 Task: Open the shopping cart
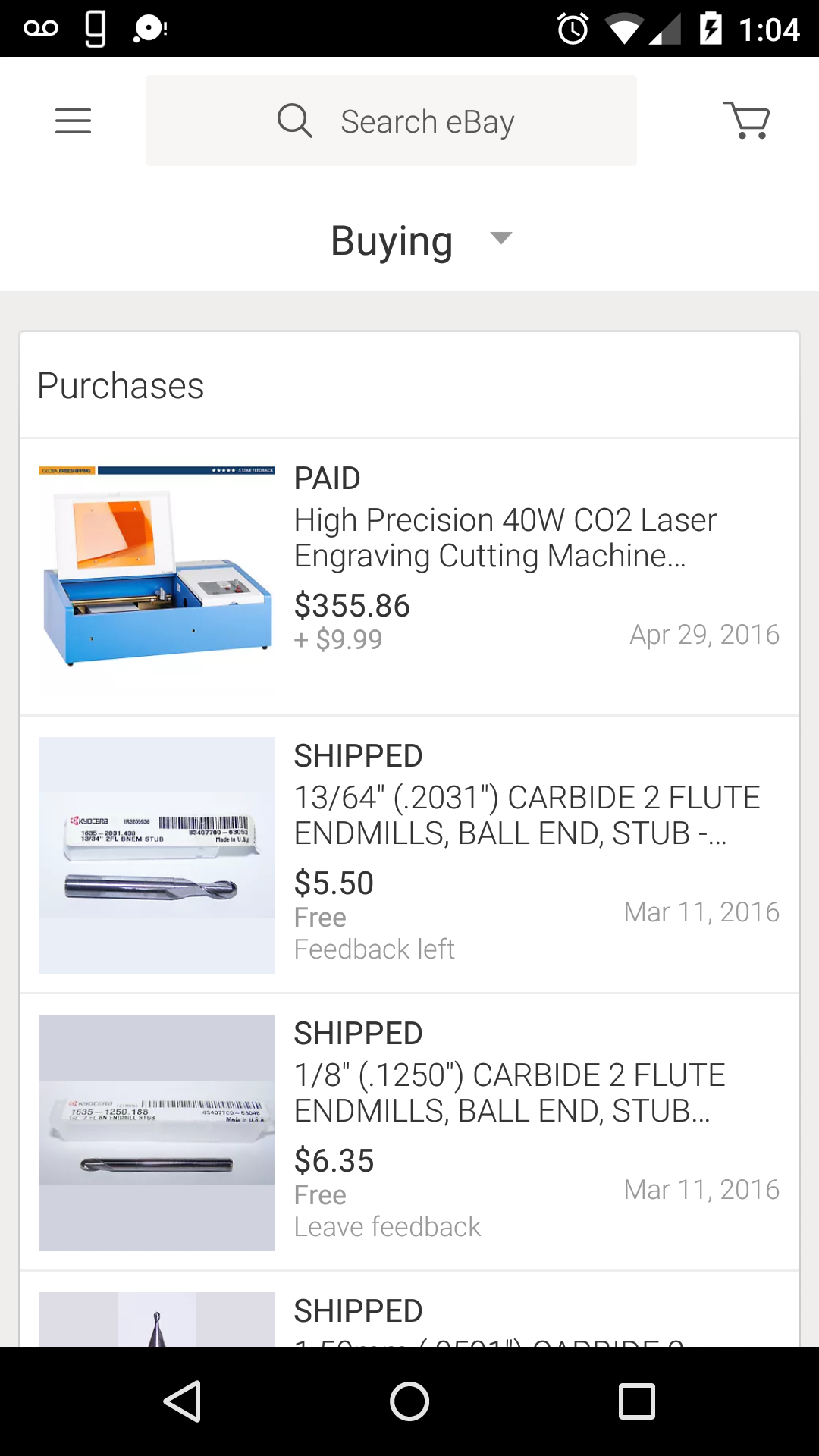point(747,121)
